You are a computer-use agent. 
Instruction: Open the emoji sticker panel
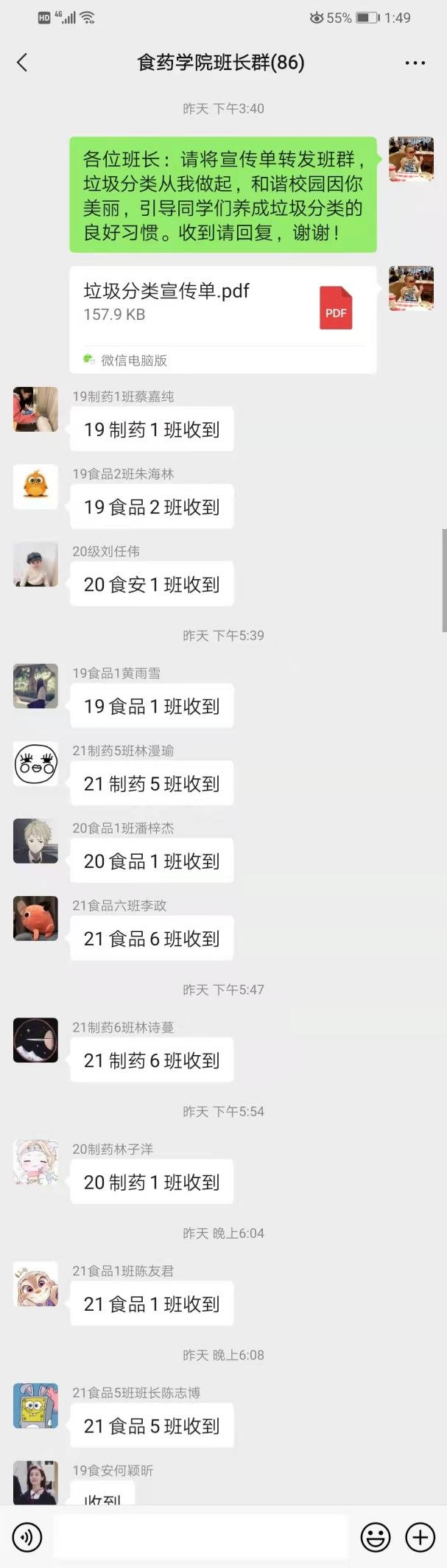[375, 1537]
